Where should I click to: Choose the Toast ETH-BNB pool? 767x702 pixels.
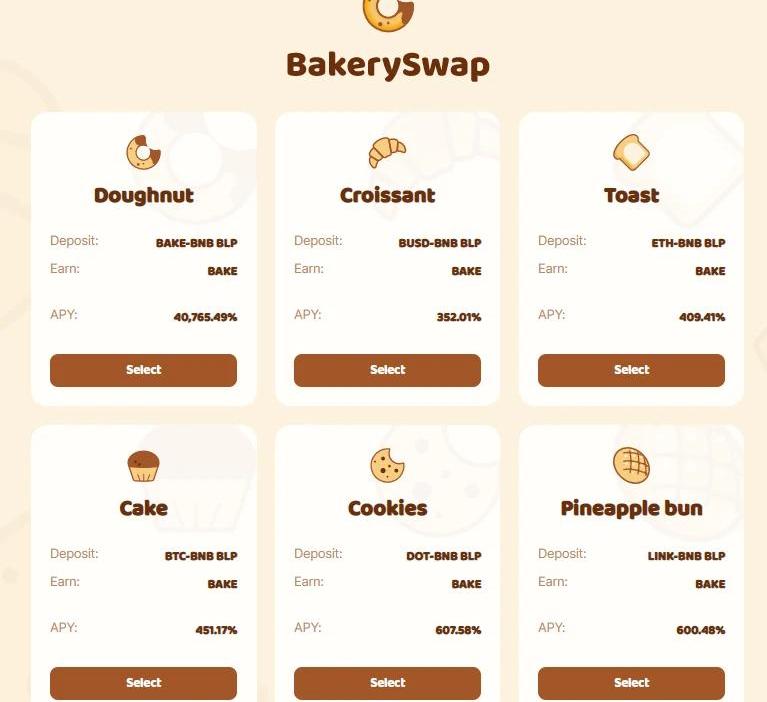[x=631, y=370]
